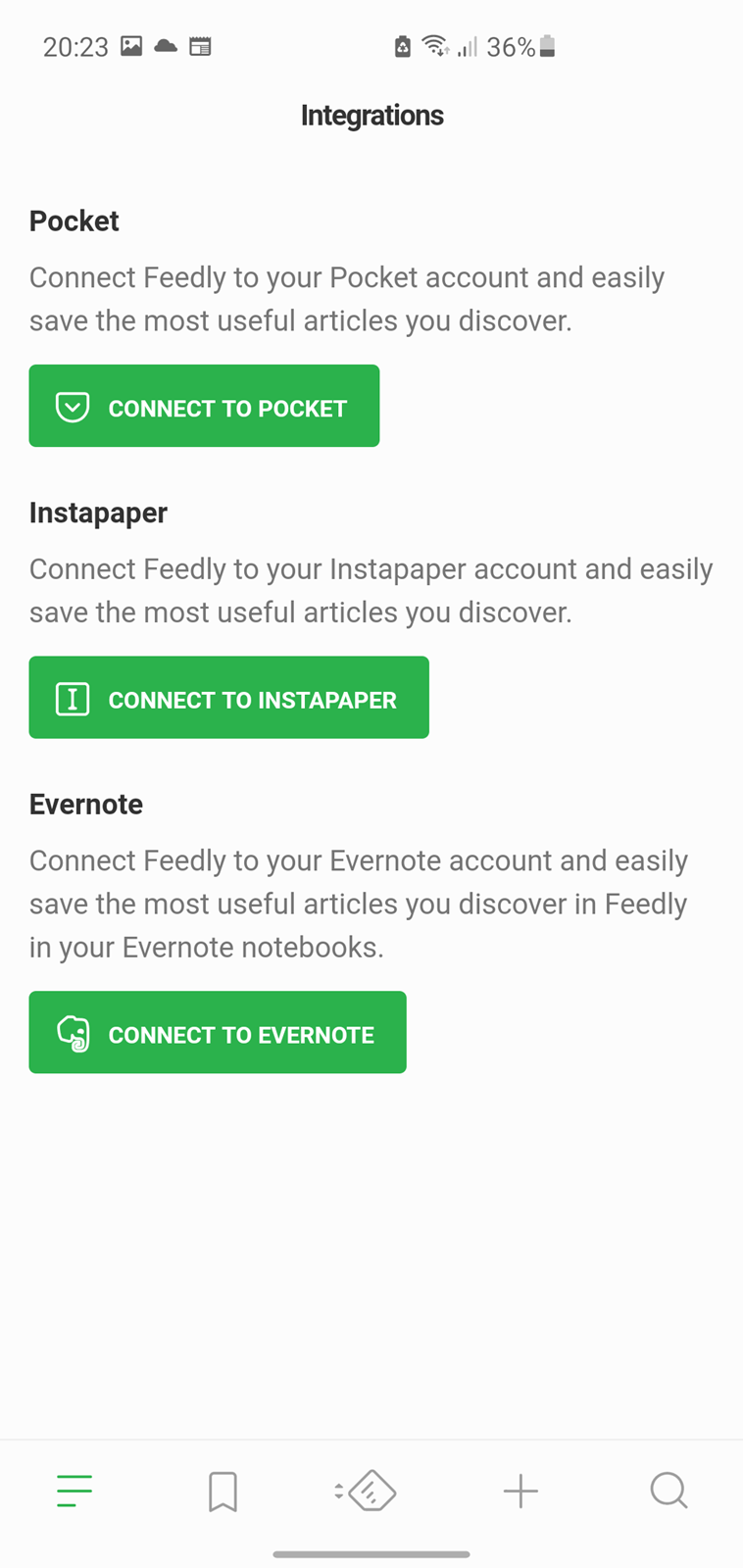
Task: Tap Connect to Pocket button
Action: (x=204, y=406)
